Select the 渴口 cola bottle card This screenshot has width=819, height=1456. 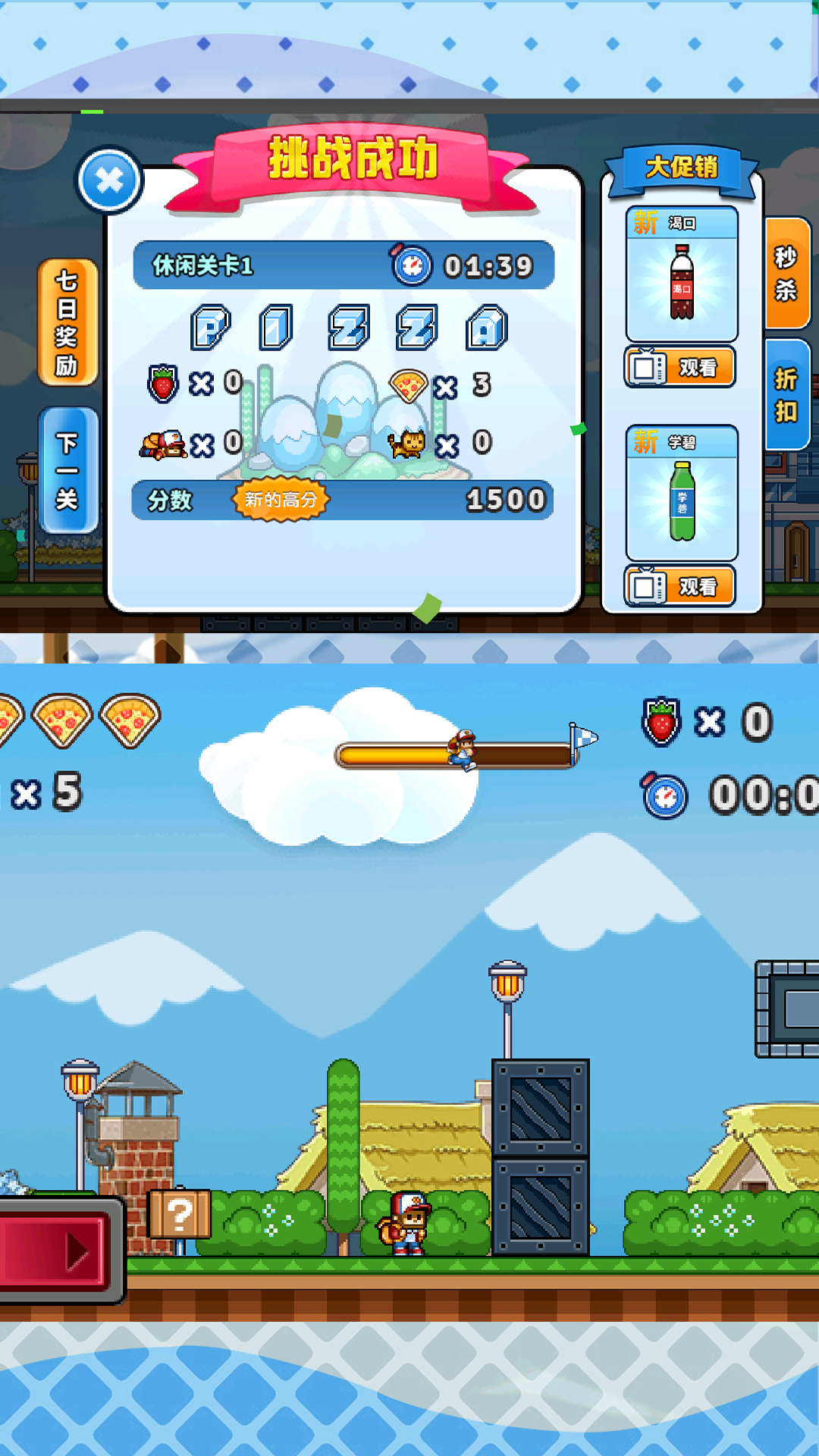tap(682, 275)
